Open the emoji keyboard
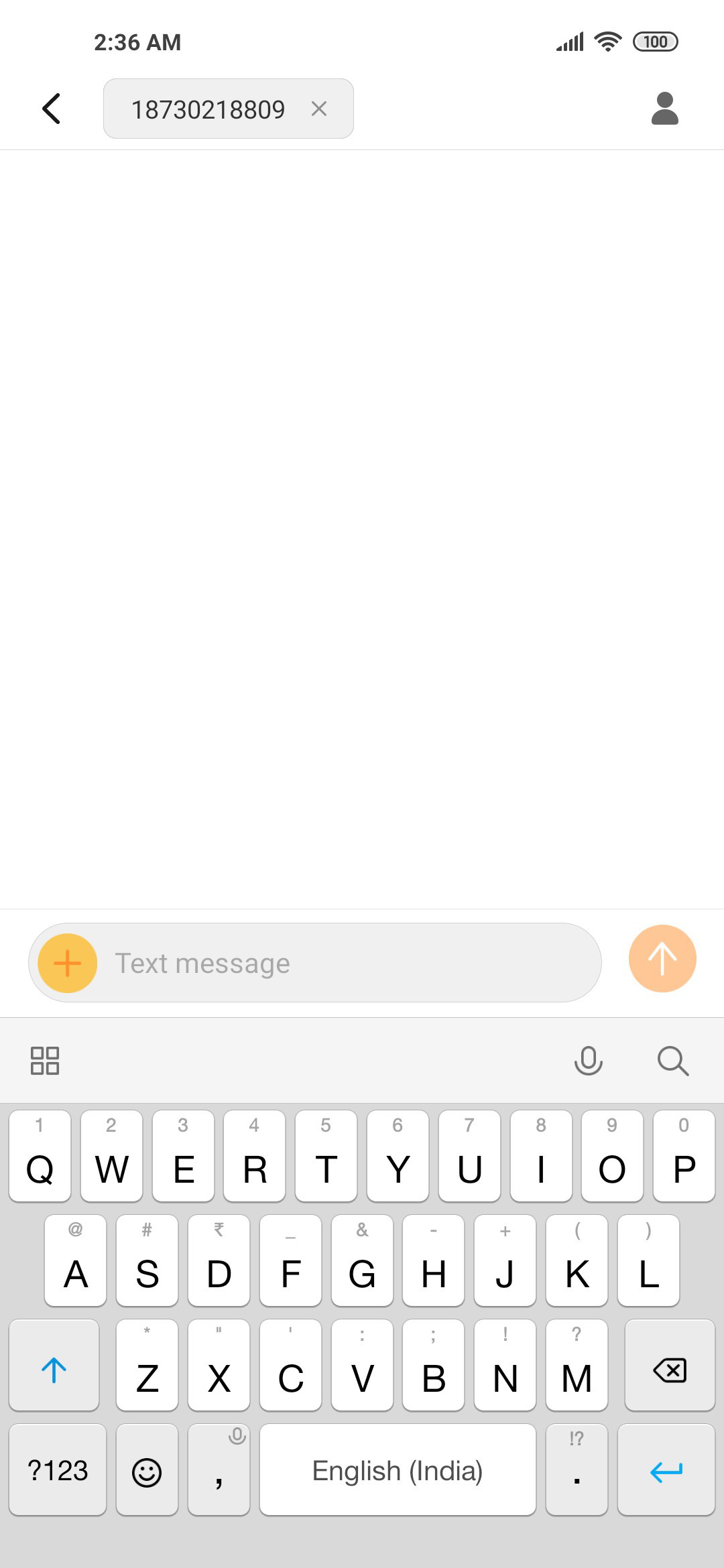 [147, 1470]
